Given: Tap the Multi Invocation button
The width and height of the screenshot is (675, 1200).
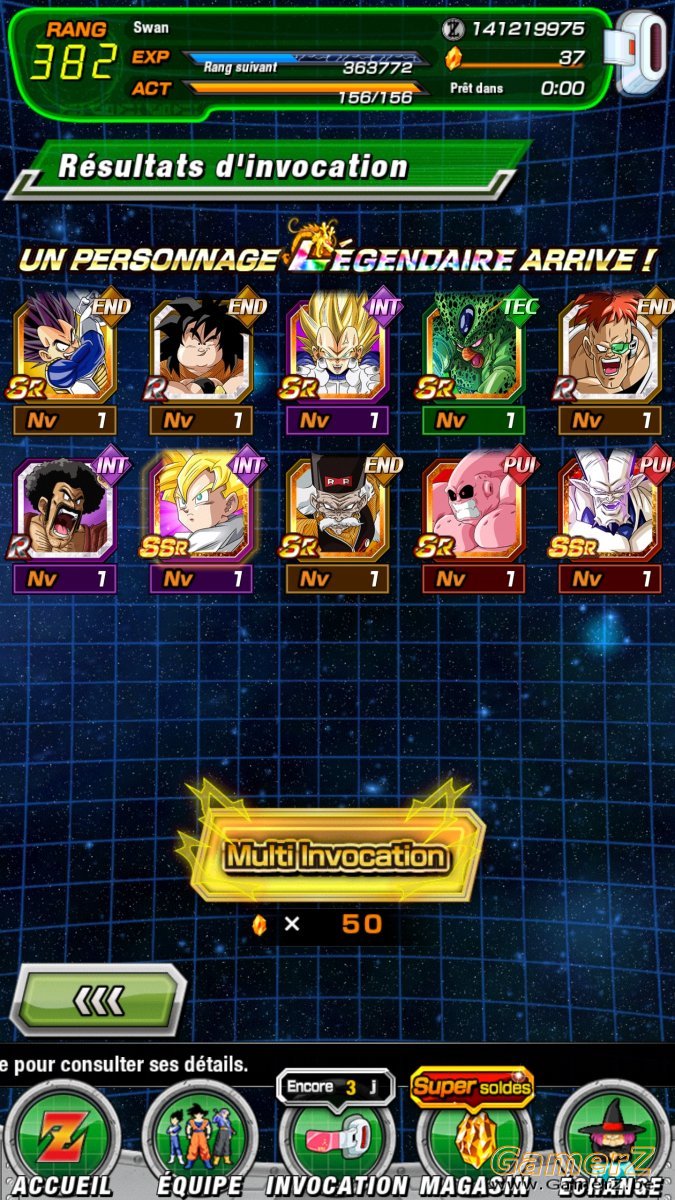Looking at the screenshot, I should [x=337, y=855].
